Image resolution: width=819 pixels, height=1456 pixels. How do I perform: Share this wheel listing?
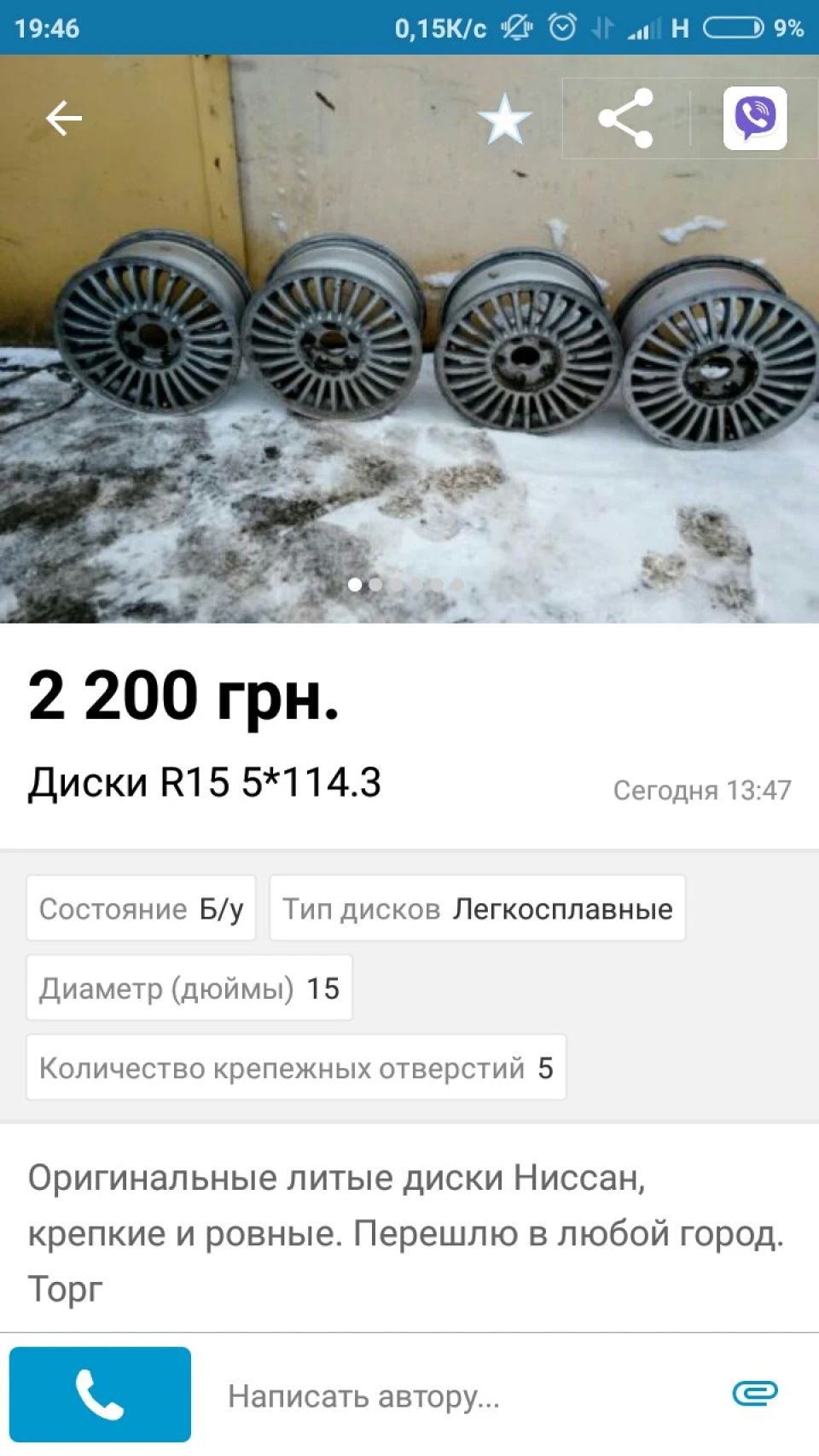[x=625, y=119]
